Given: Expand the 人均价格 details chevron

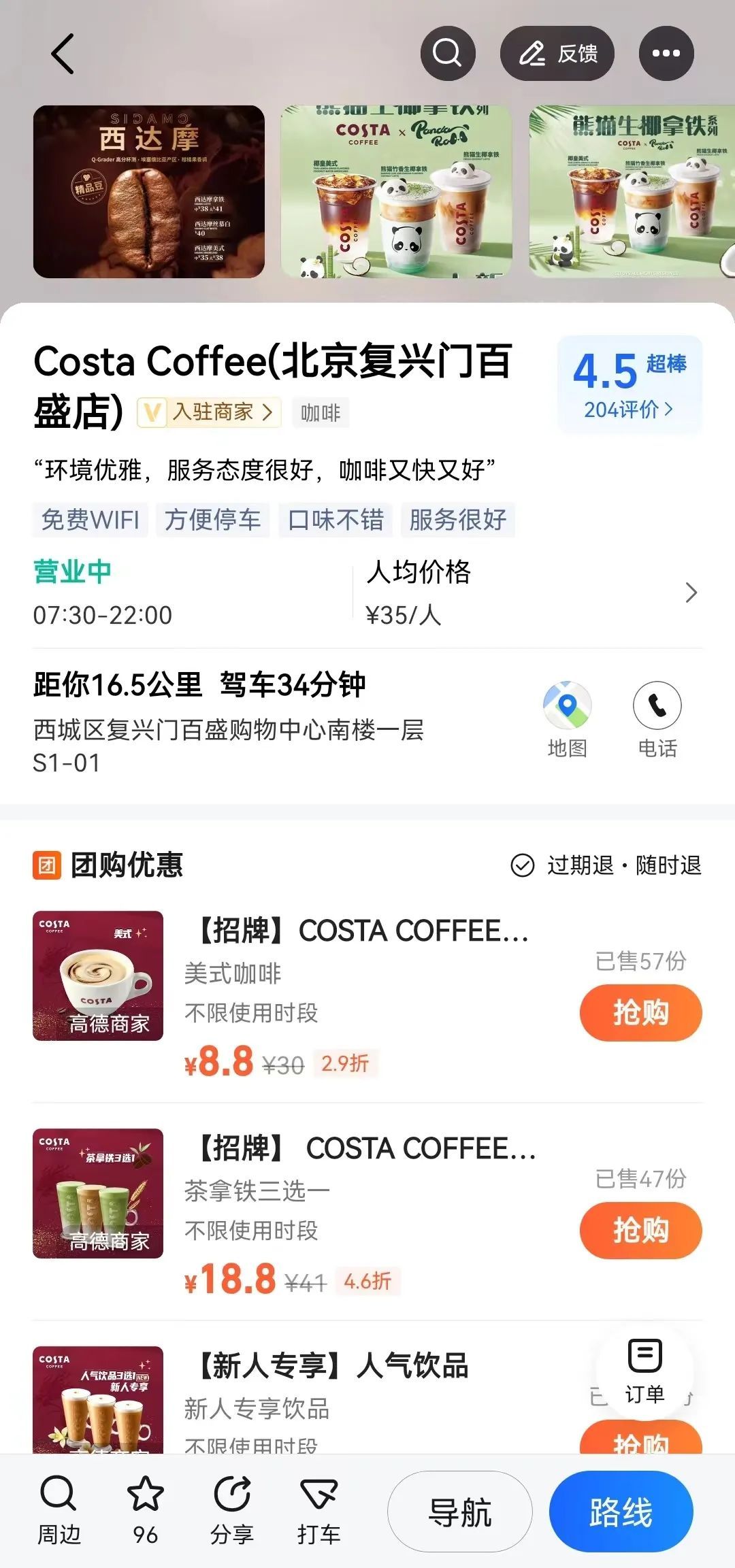Looking at the screenshot, I should [691, 593].
